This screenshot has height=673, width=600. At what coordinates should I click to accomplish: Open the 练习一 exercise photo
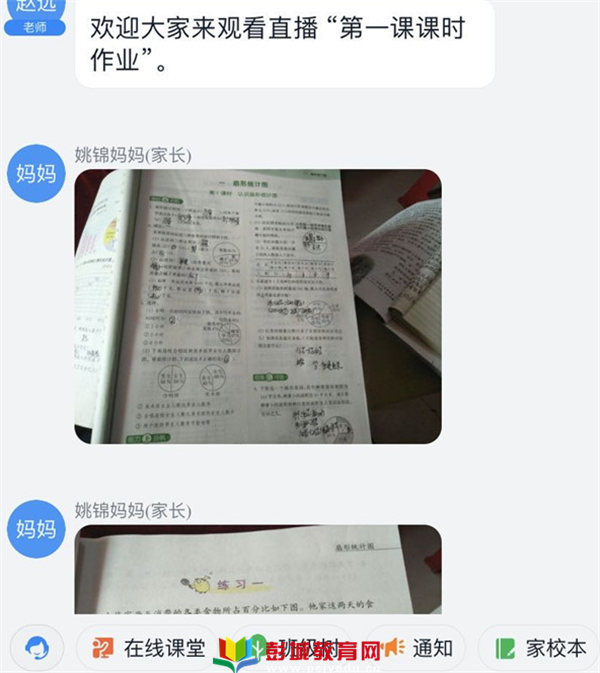point(257,570)
